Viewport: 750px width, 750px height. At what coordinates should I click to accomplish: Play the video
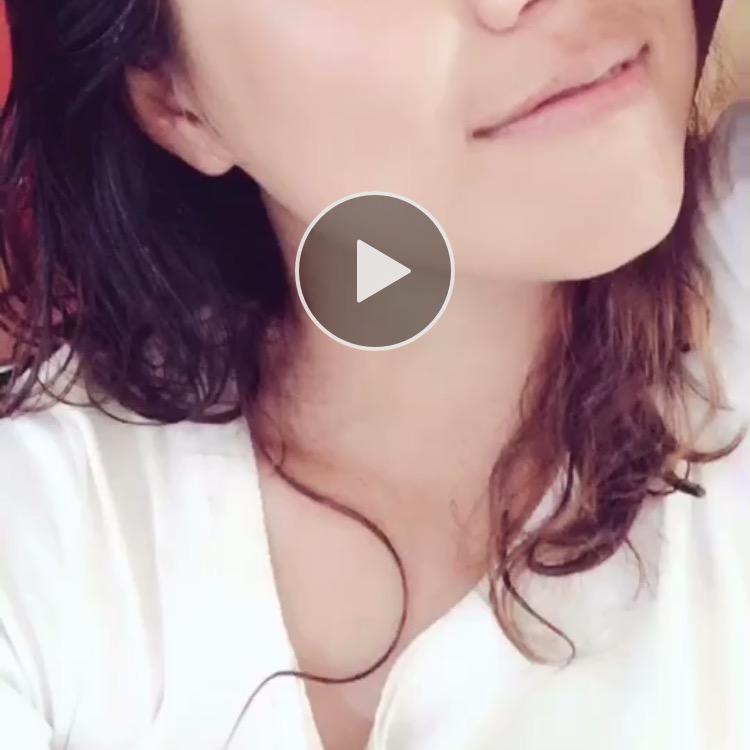point(375,271)
